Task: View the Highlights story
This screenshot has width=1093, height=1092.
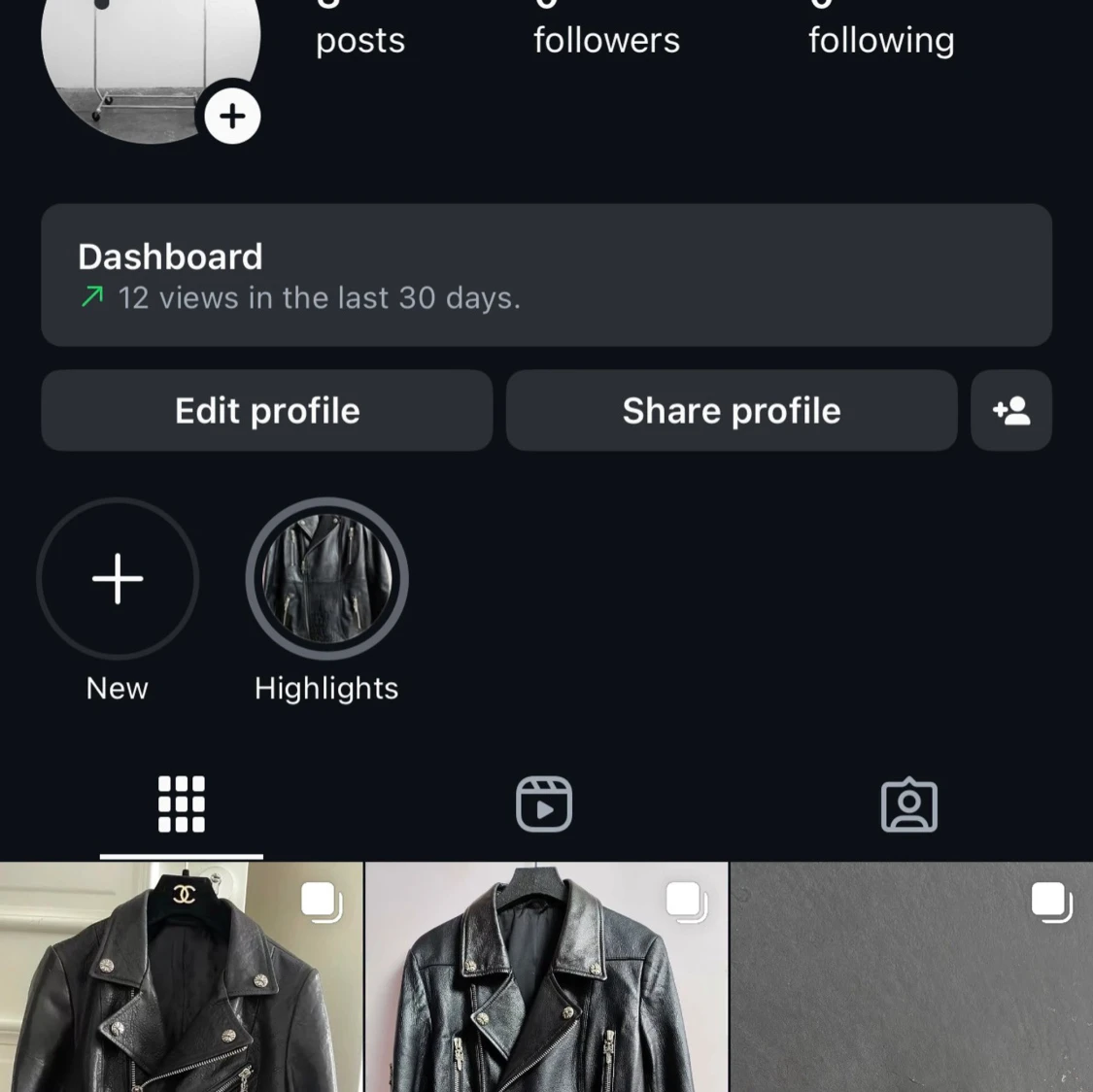Action: point(326,580)
